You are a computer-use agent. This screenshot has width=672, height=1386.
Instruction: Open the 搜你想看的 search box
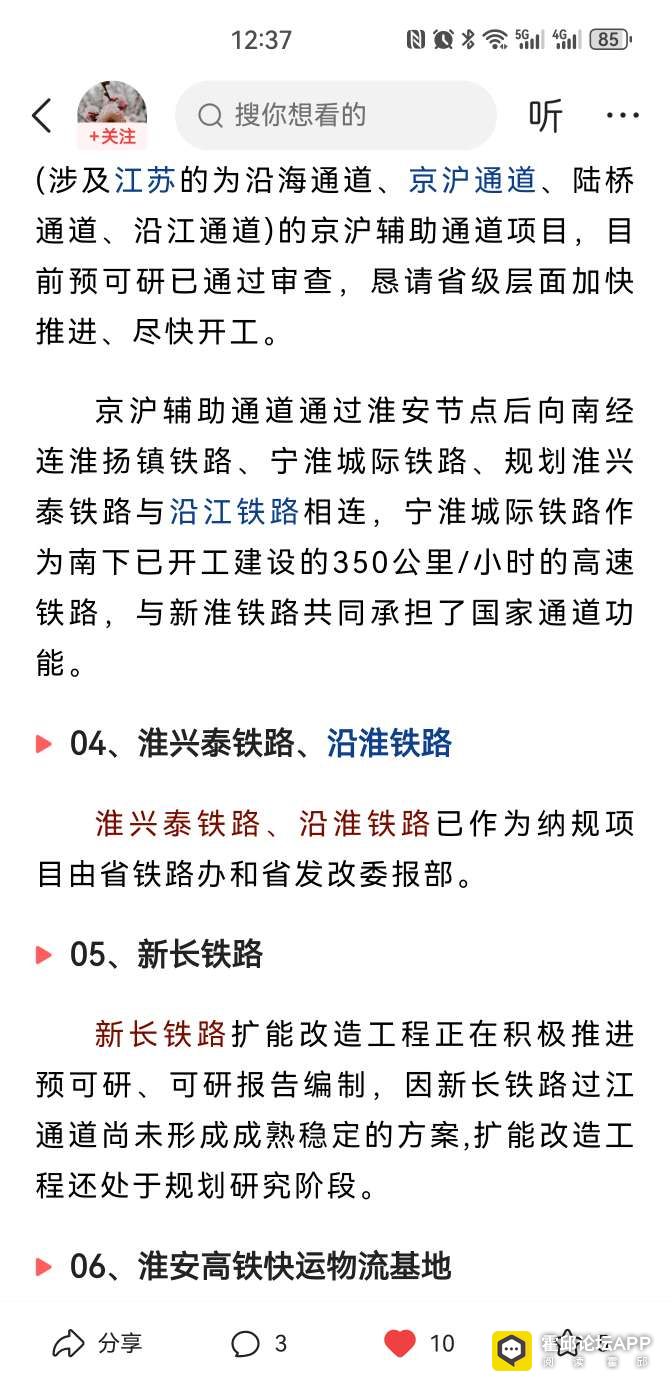(x=336, y=116)
